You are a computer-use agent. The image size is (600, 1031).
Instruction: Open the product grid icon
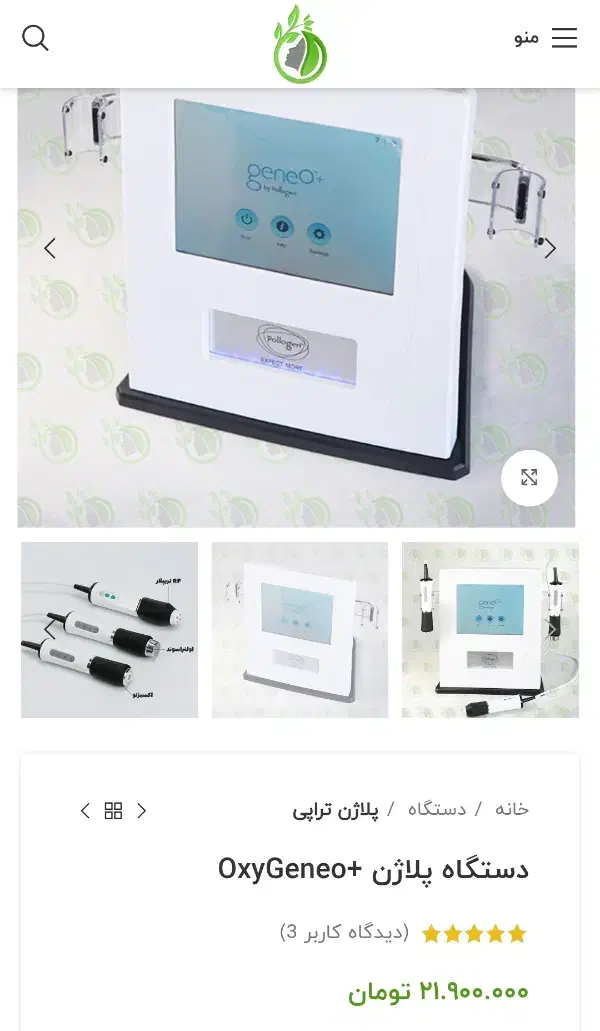tap(113, 811)
